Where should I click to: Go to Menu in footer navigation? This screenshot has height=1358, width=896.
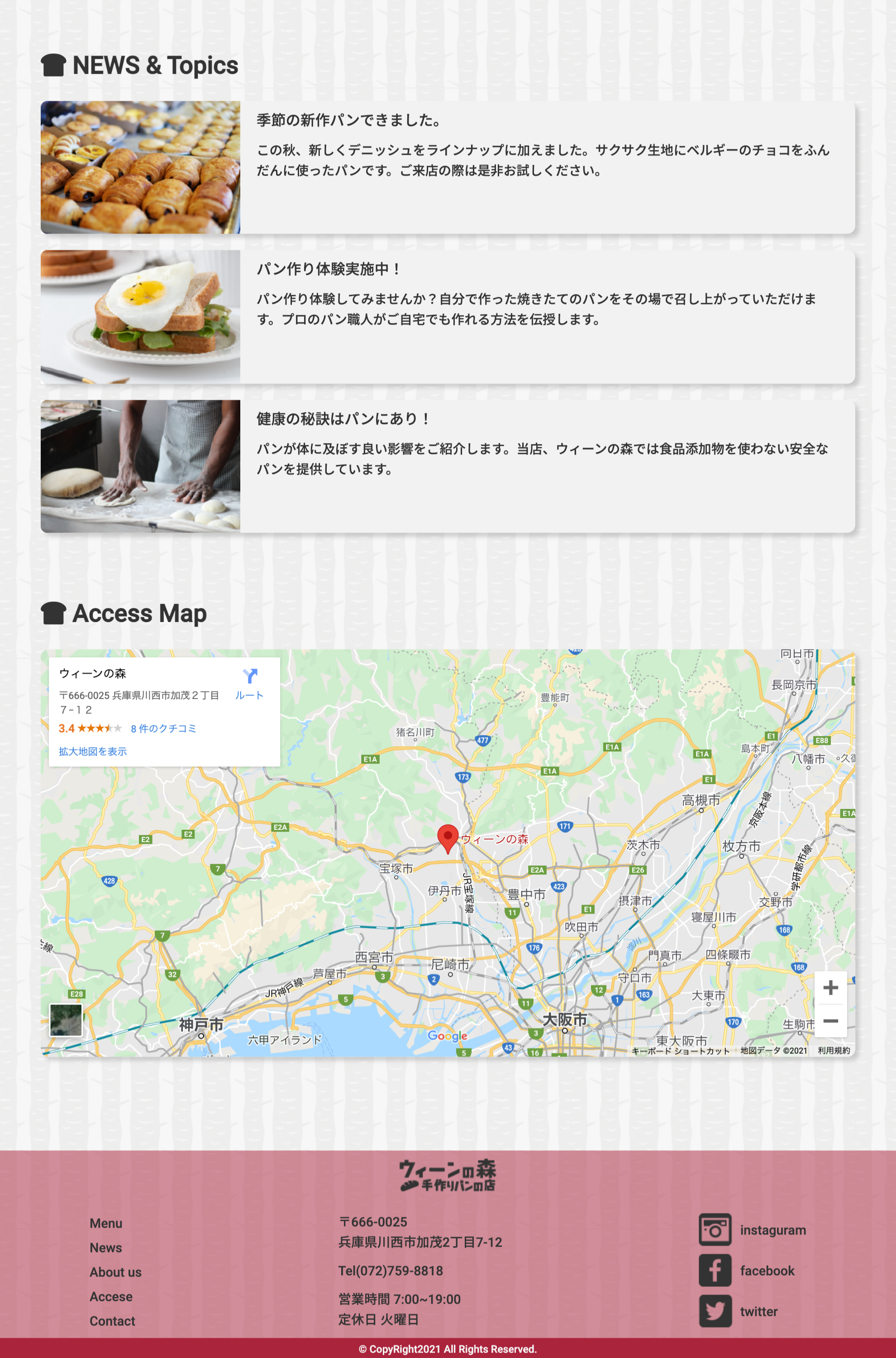click(x=106, y=1223)
